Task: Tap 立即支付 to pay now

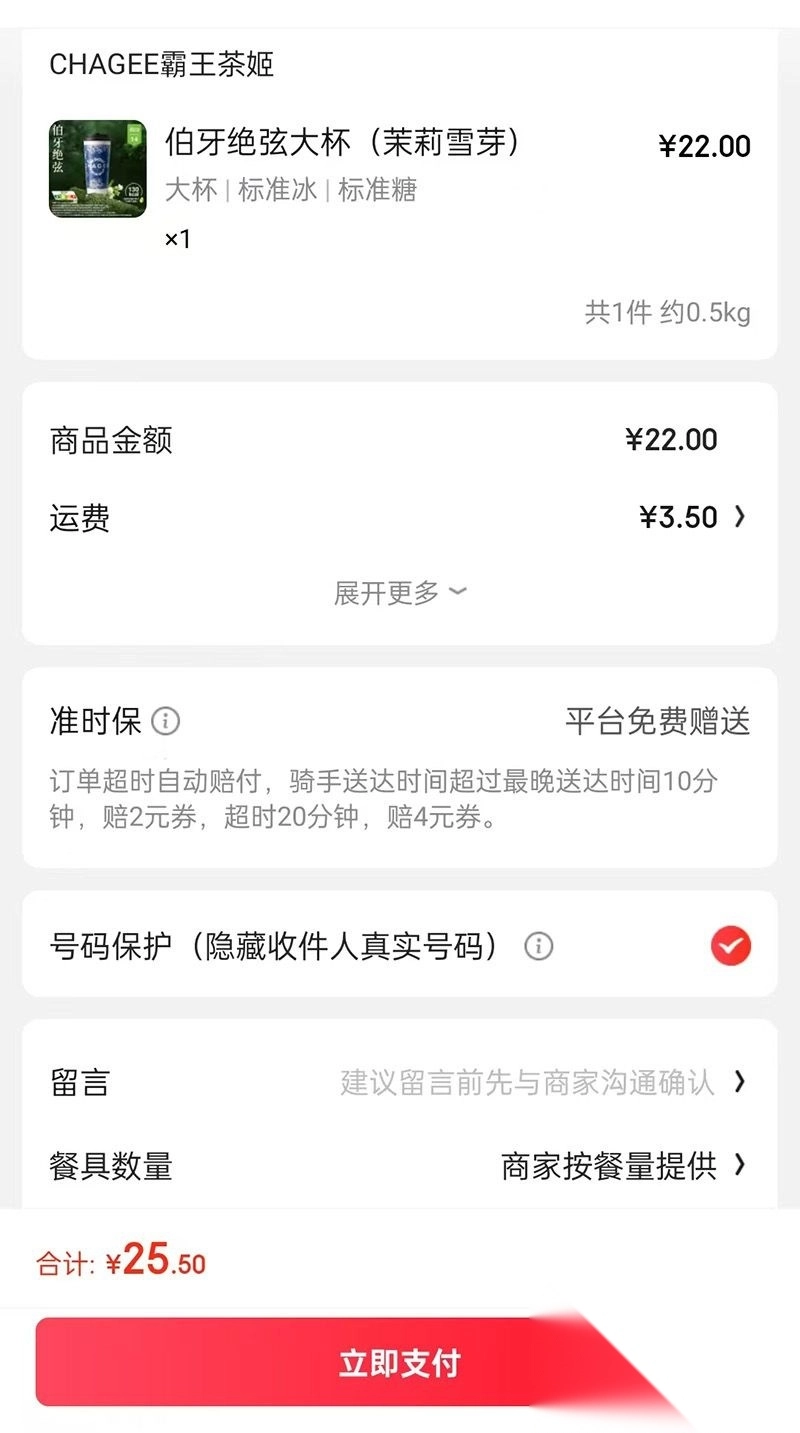Action: 399,1363
